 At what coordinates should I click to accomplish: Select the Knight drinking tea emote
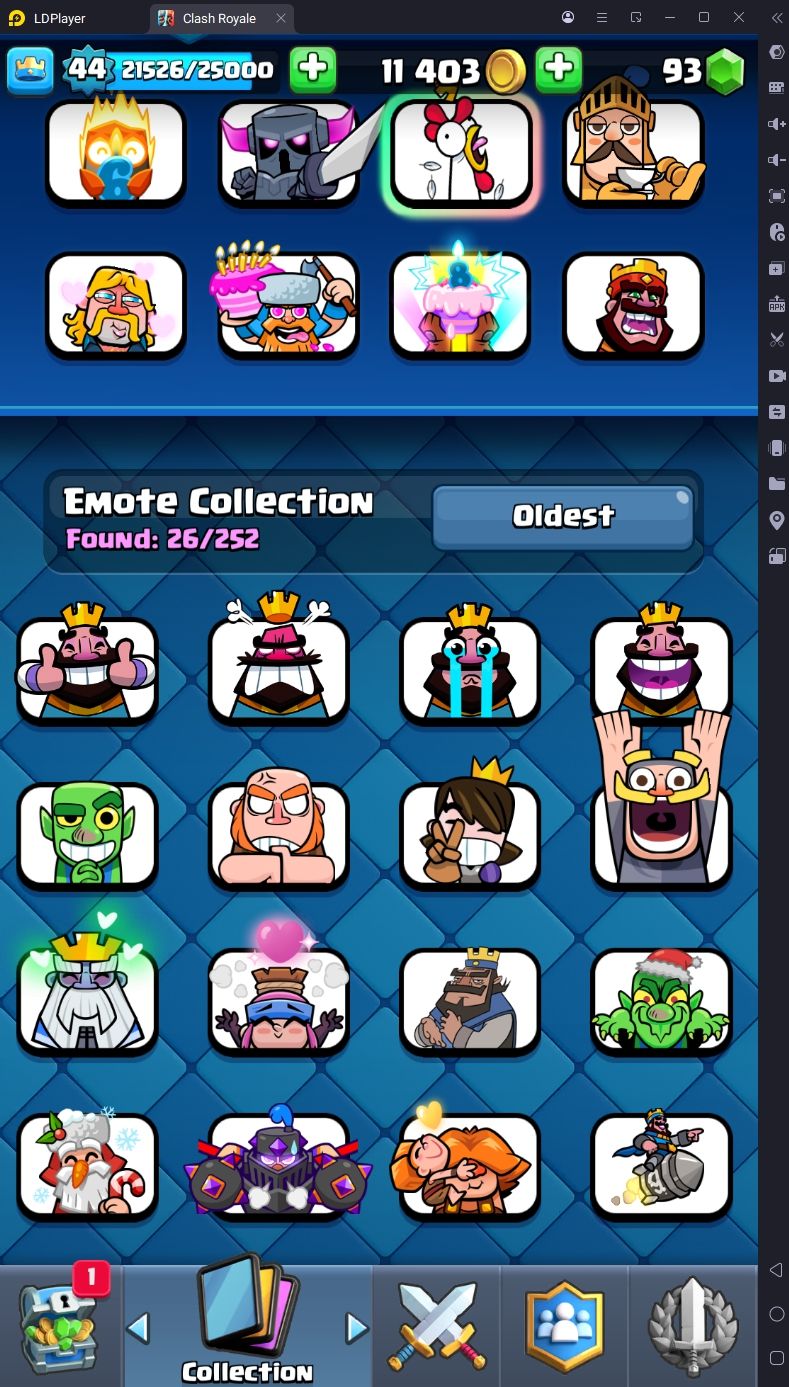tap(632, 153)
